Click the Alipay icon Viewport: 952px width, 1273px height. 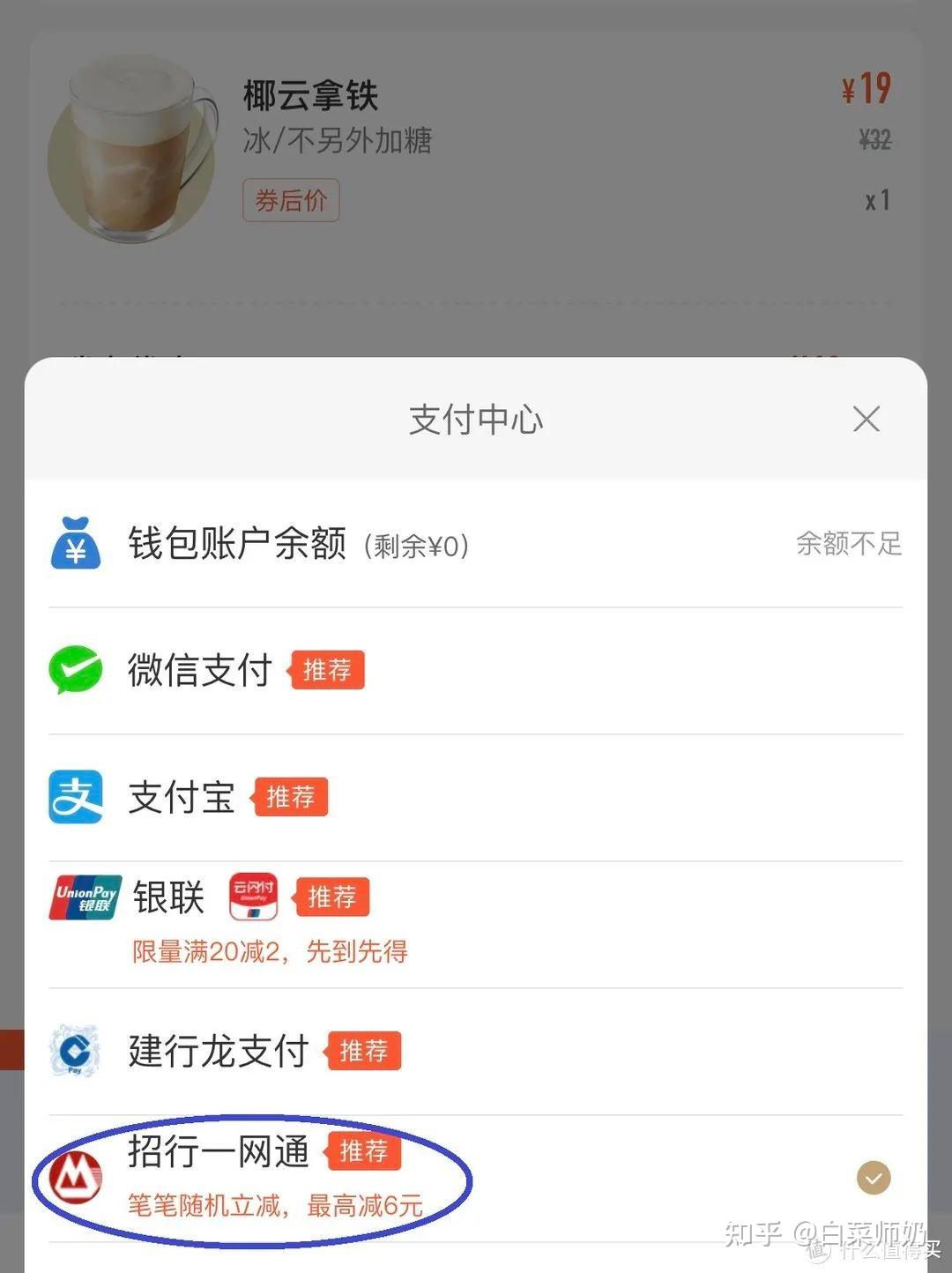(76, 798)
